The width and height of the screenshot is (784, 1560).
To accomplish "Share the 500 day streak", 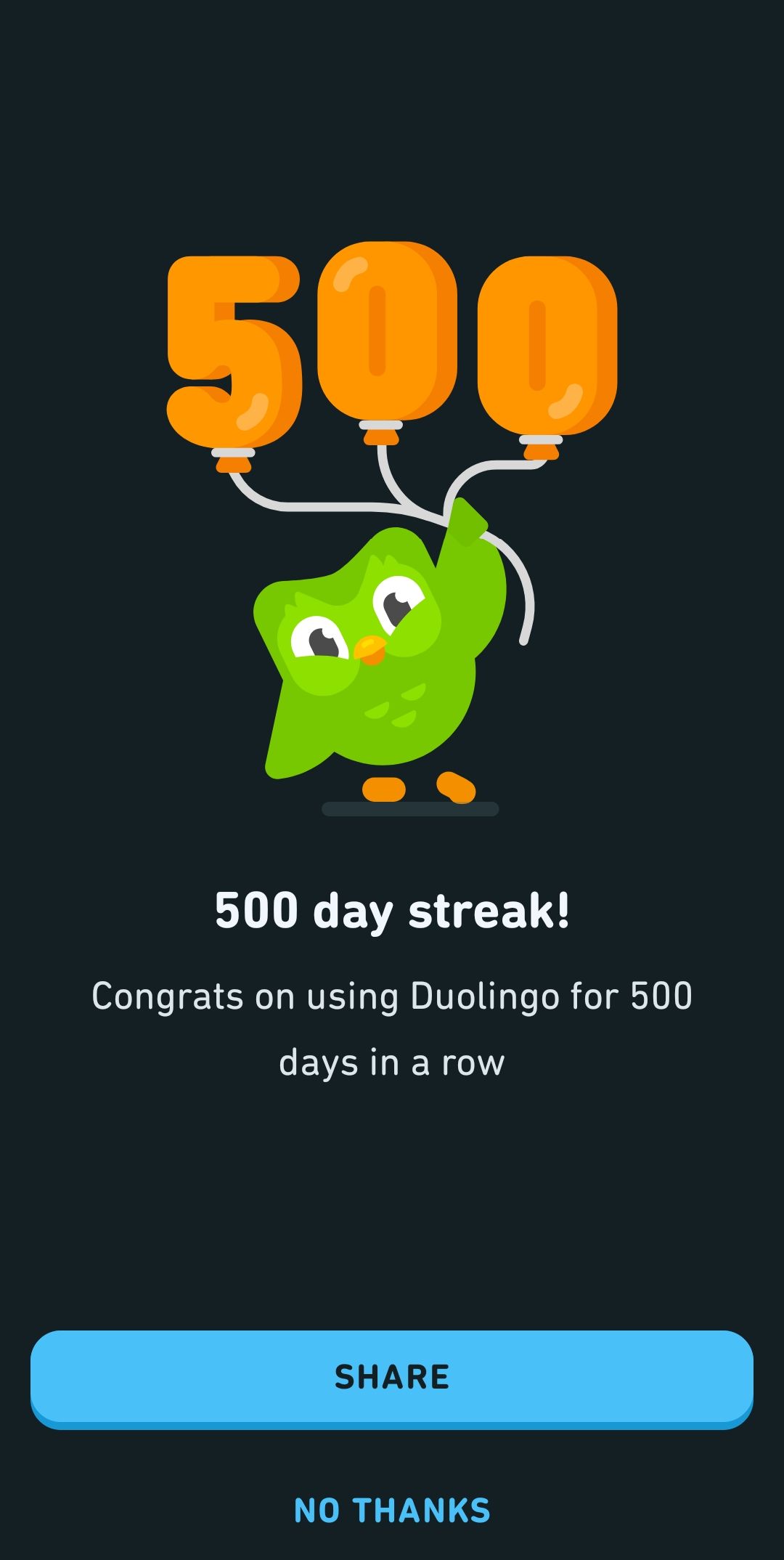I will pos(392,1378).
